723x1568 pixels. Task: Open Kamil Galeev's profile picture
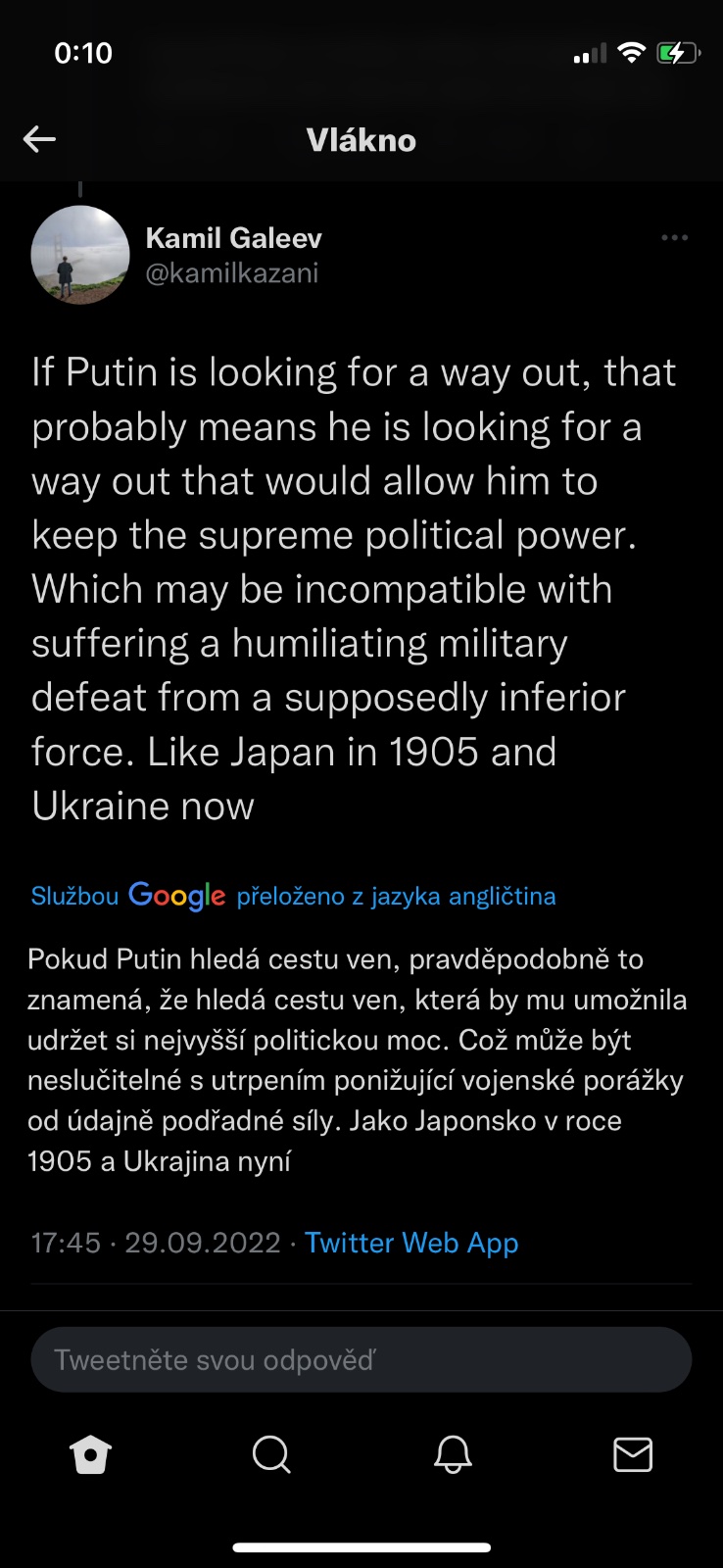coord(80,255)
